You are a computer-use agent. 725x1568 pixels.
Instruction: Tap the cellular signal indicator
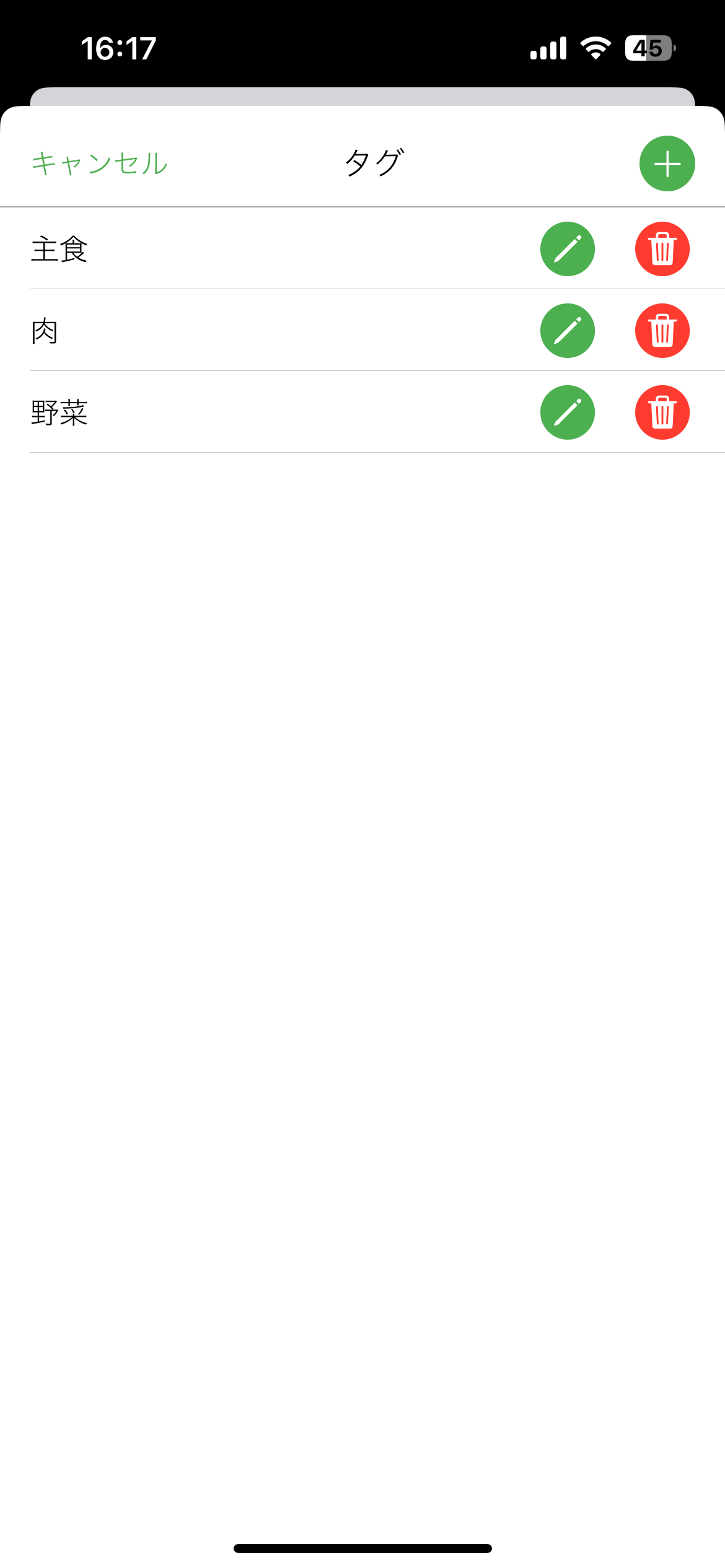(x=548, y=47)
